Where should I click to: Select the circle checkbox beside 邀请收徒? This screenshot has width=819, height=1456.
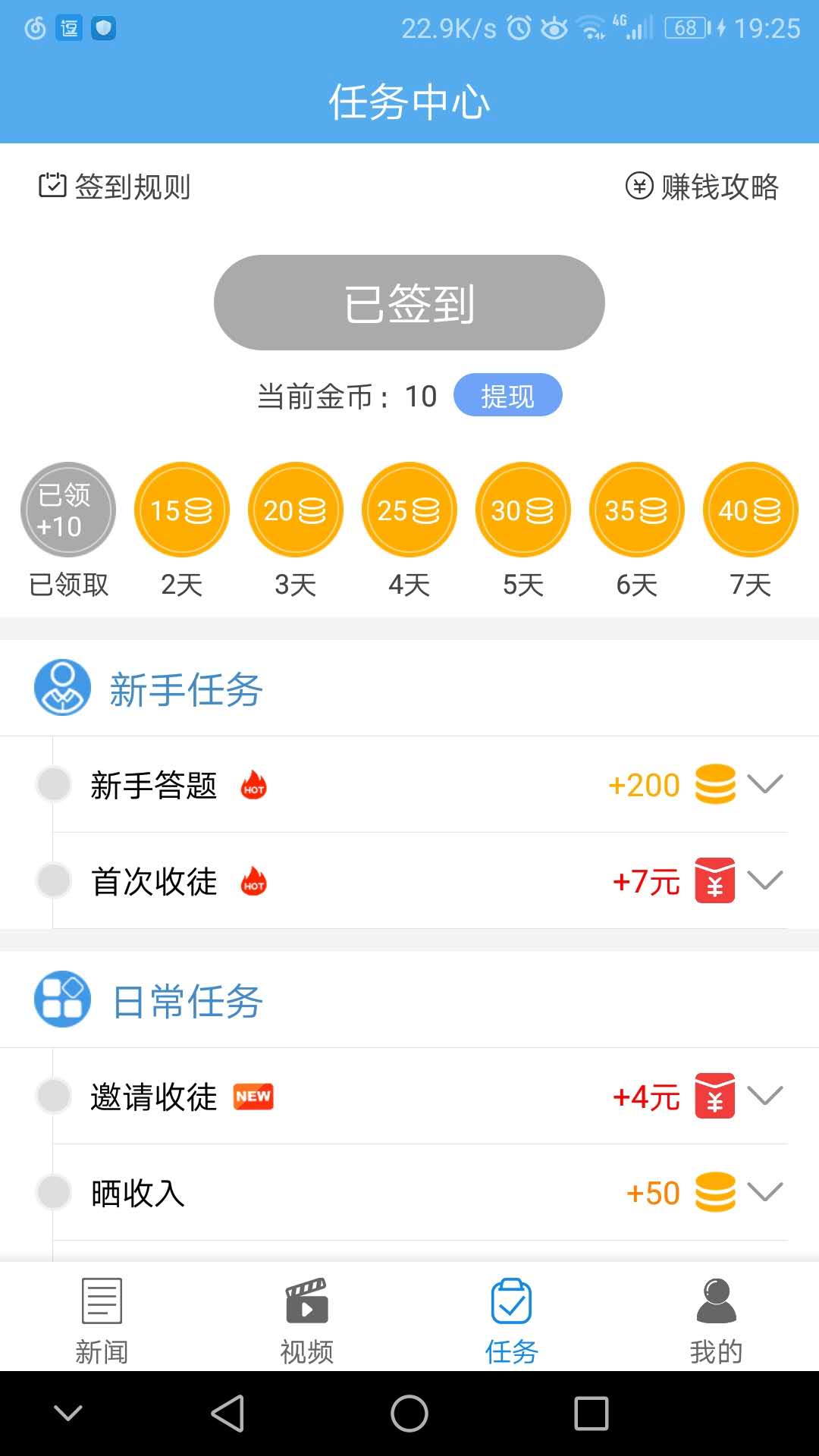pyautogui.click(x=53, y=1097)
